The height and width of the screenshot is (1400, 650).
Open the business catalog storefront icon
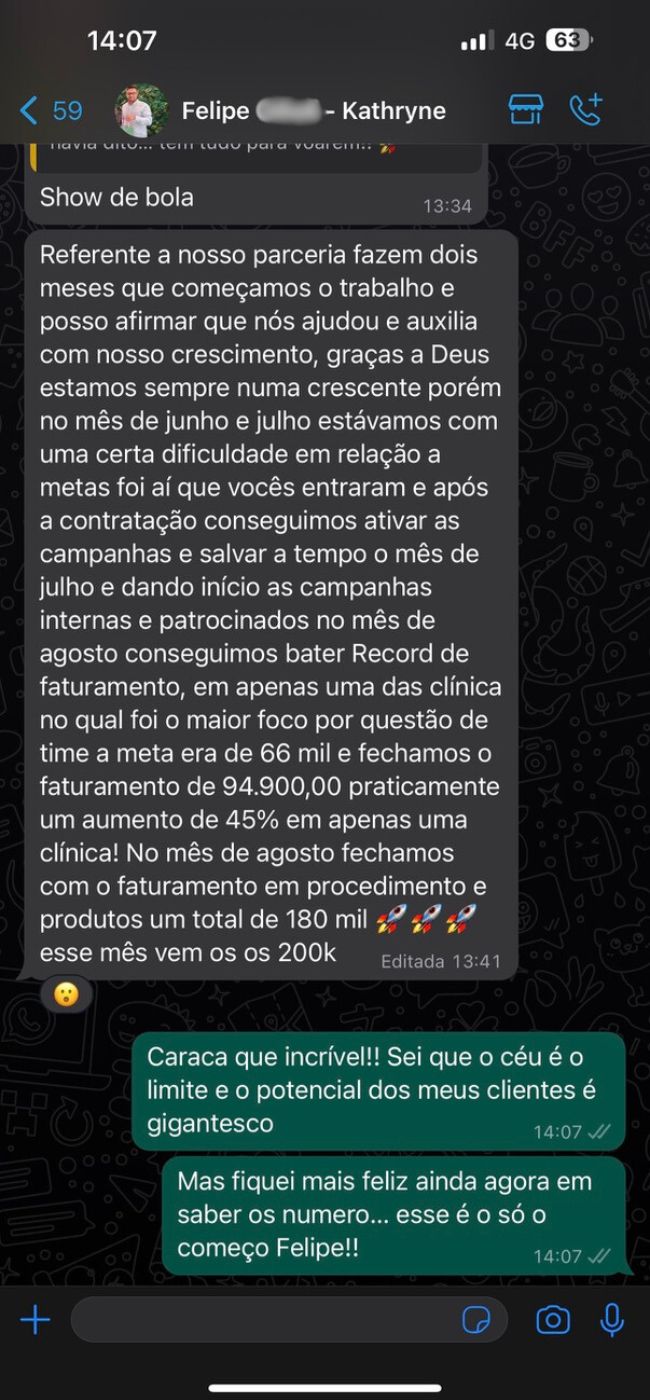[x=525, y=110]
